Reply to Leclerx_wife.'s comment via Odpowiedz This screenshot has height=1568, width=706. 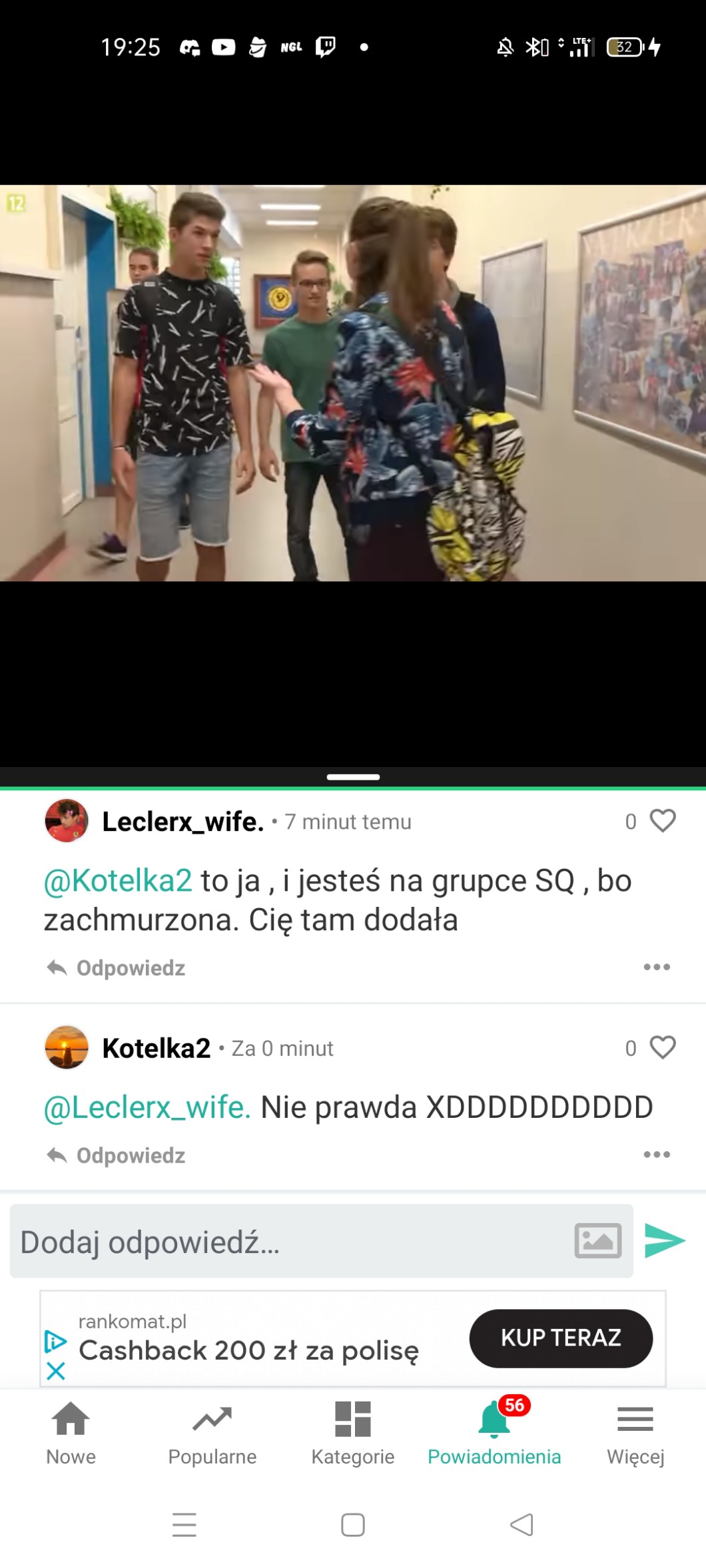click(x=117, y=967)
